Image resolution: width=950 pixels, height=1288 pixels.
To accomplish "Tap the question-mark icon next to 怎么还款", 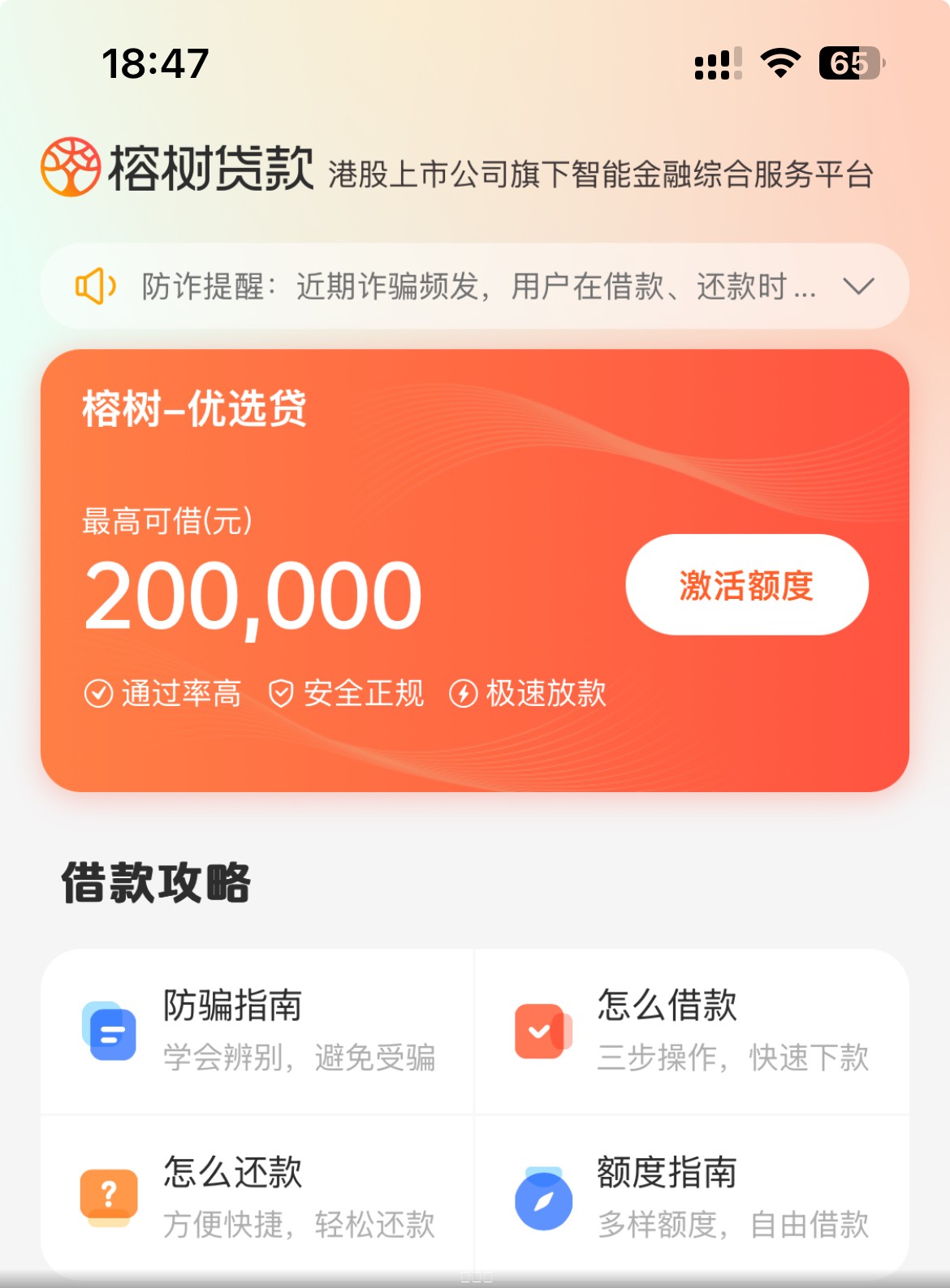I will (110, 1196).
